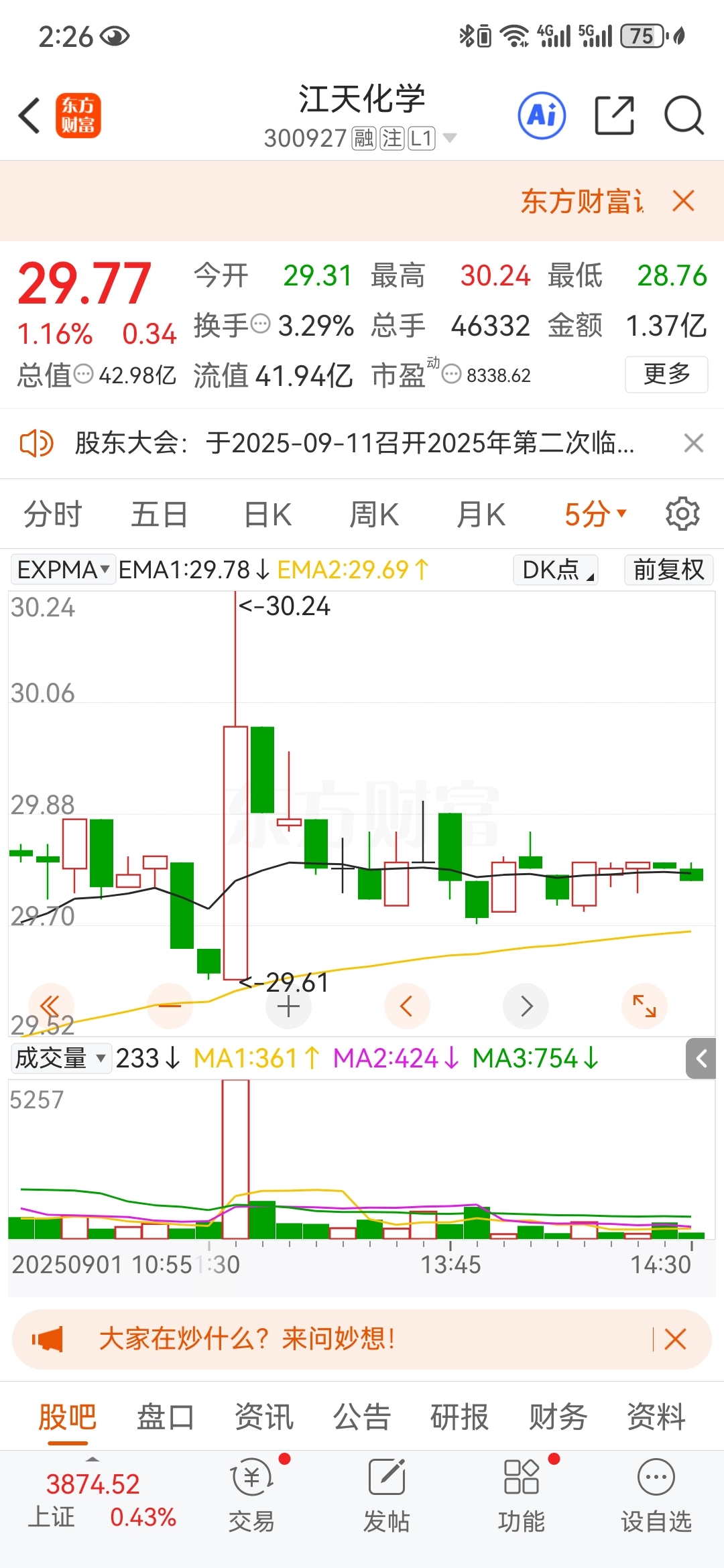Tap 设自选 to add to watchlist
Viewport: 724px width, 1568px height.
(656, 1496)
